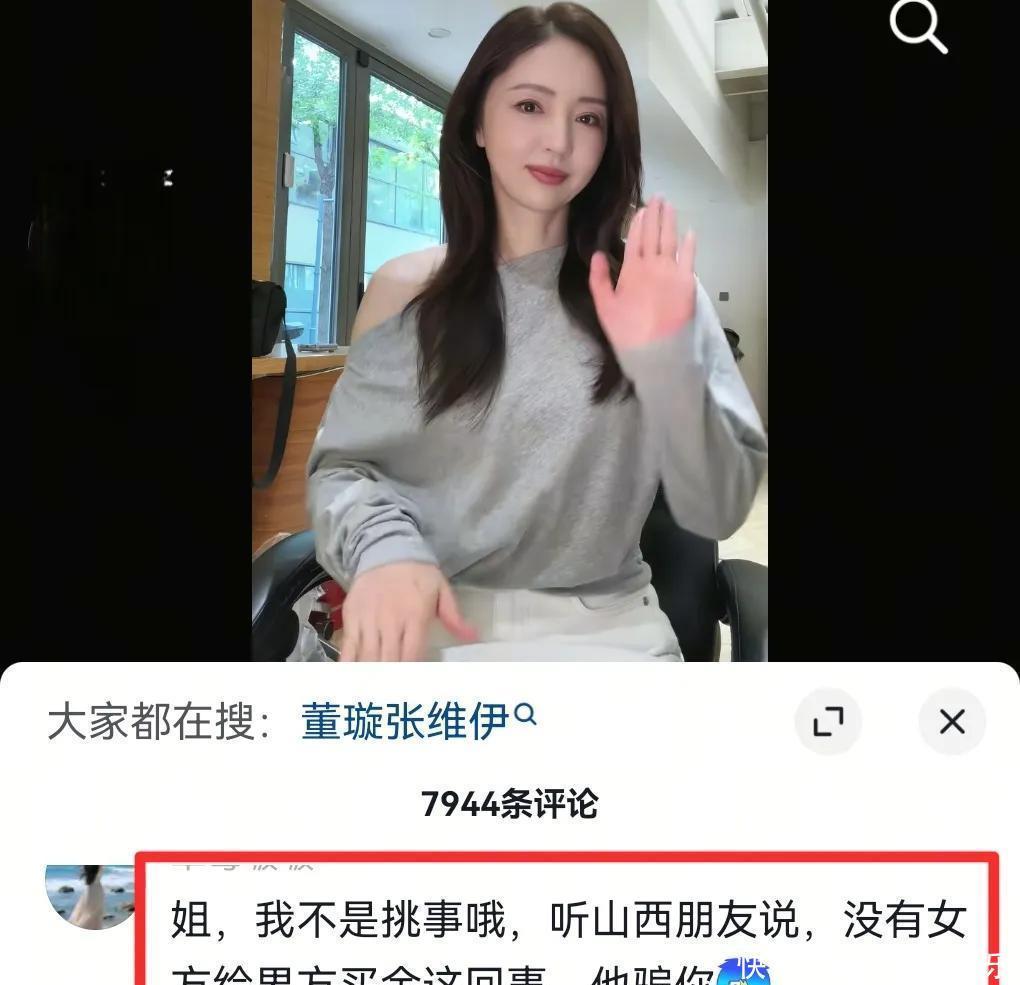Expand the comments panel to full screen
Image resolution: width=1020 pixels, height=985 pixels.
pos(828,721)
